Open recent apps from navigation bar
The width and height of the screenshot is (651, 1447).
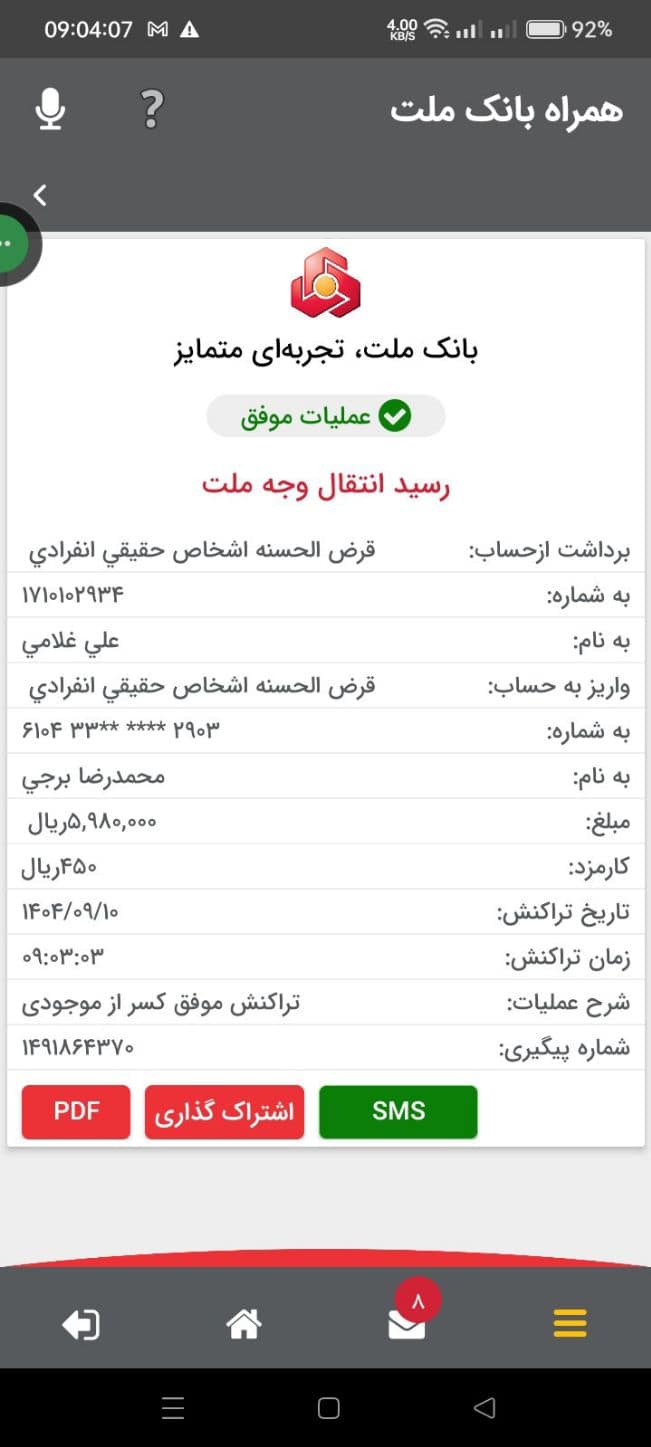pos(173,1408)
